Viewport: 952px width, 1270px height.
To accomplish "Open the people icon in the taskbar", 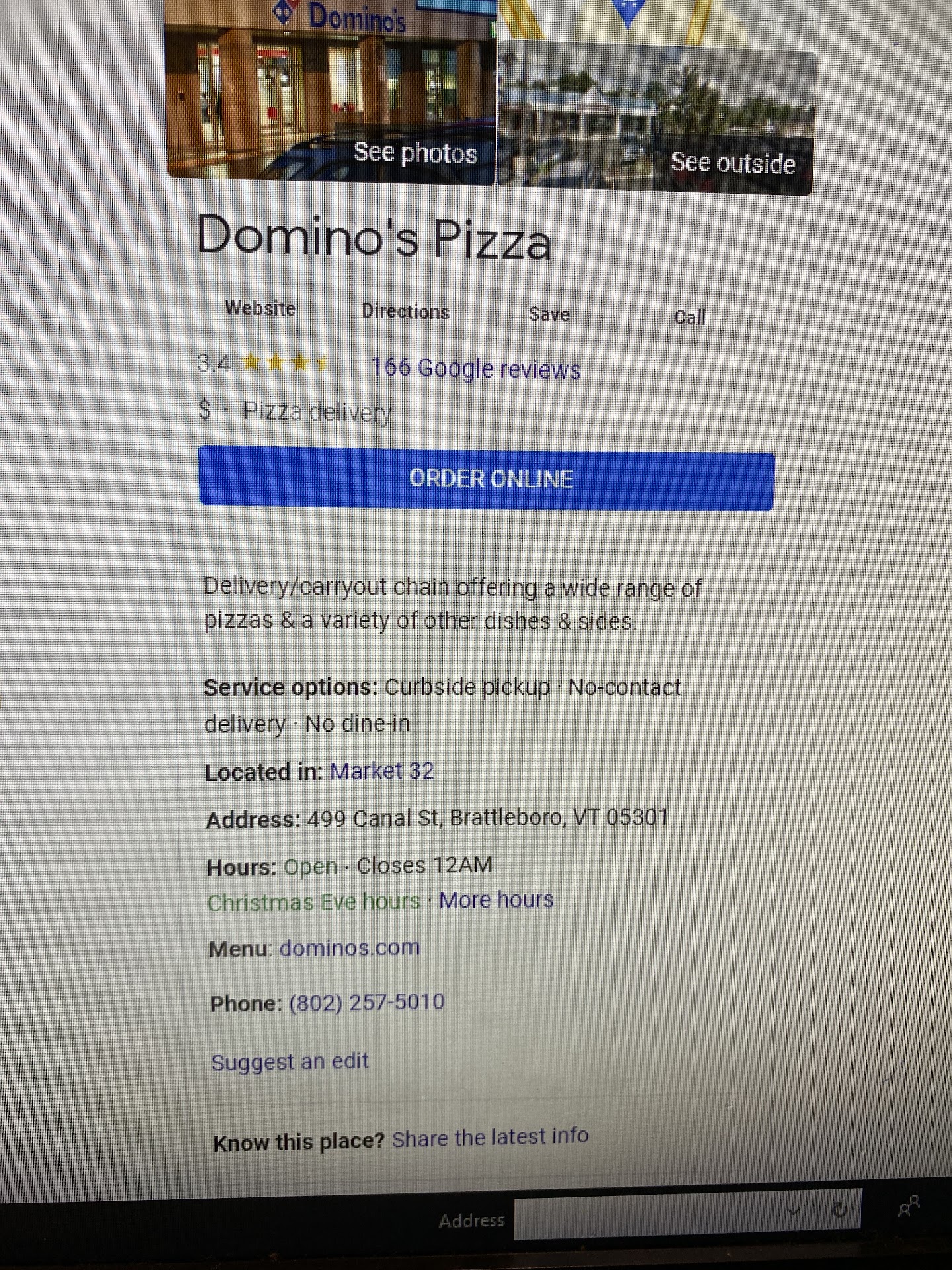I will [x=909, y=1206].
